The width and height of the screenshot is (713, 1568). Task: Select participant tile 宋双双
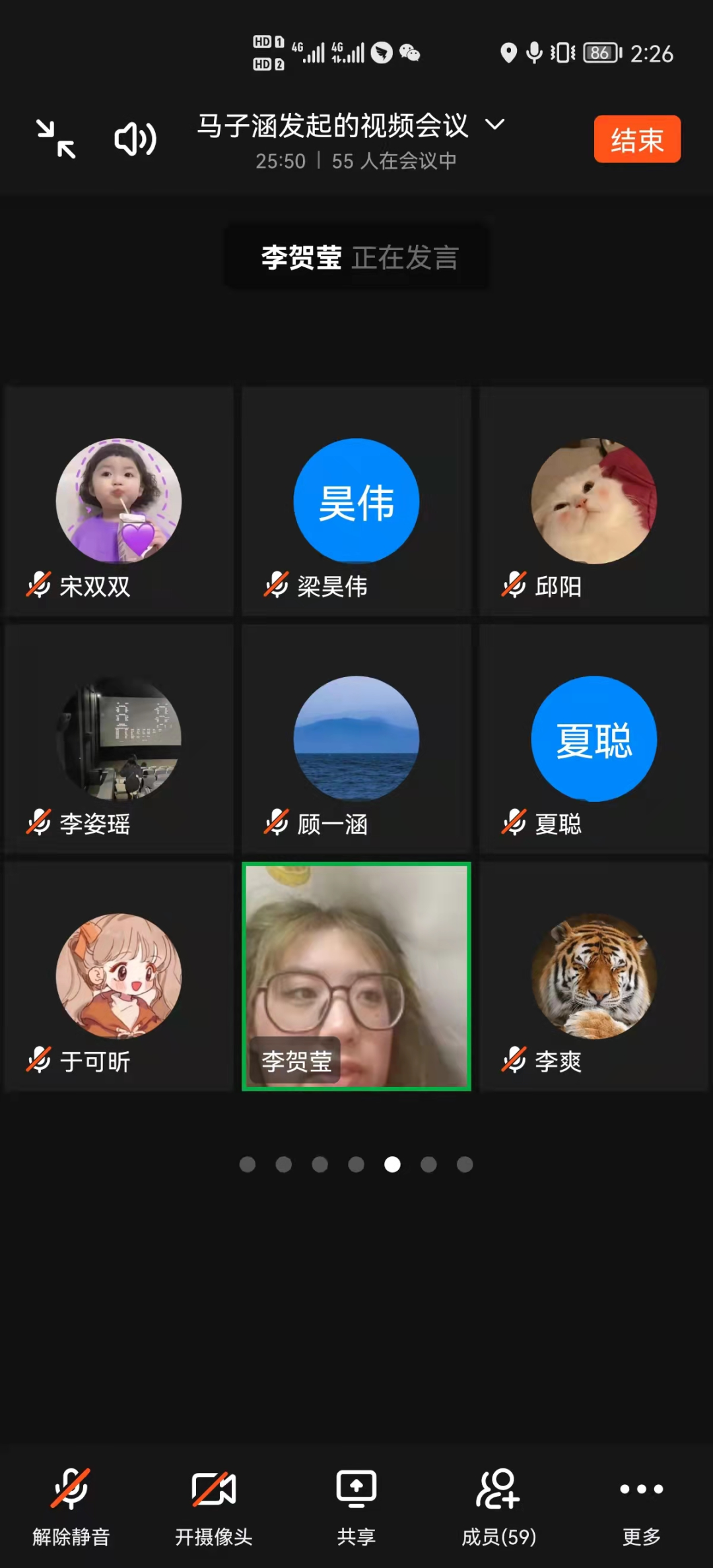[119, 502]
